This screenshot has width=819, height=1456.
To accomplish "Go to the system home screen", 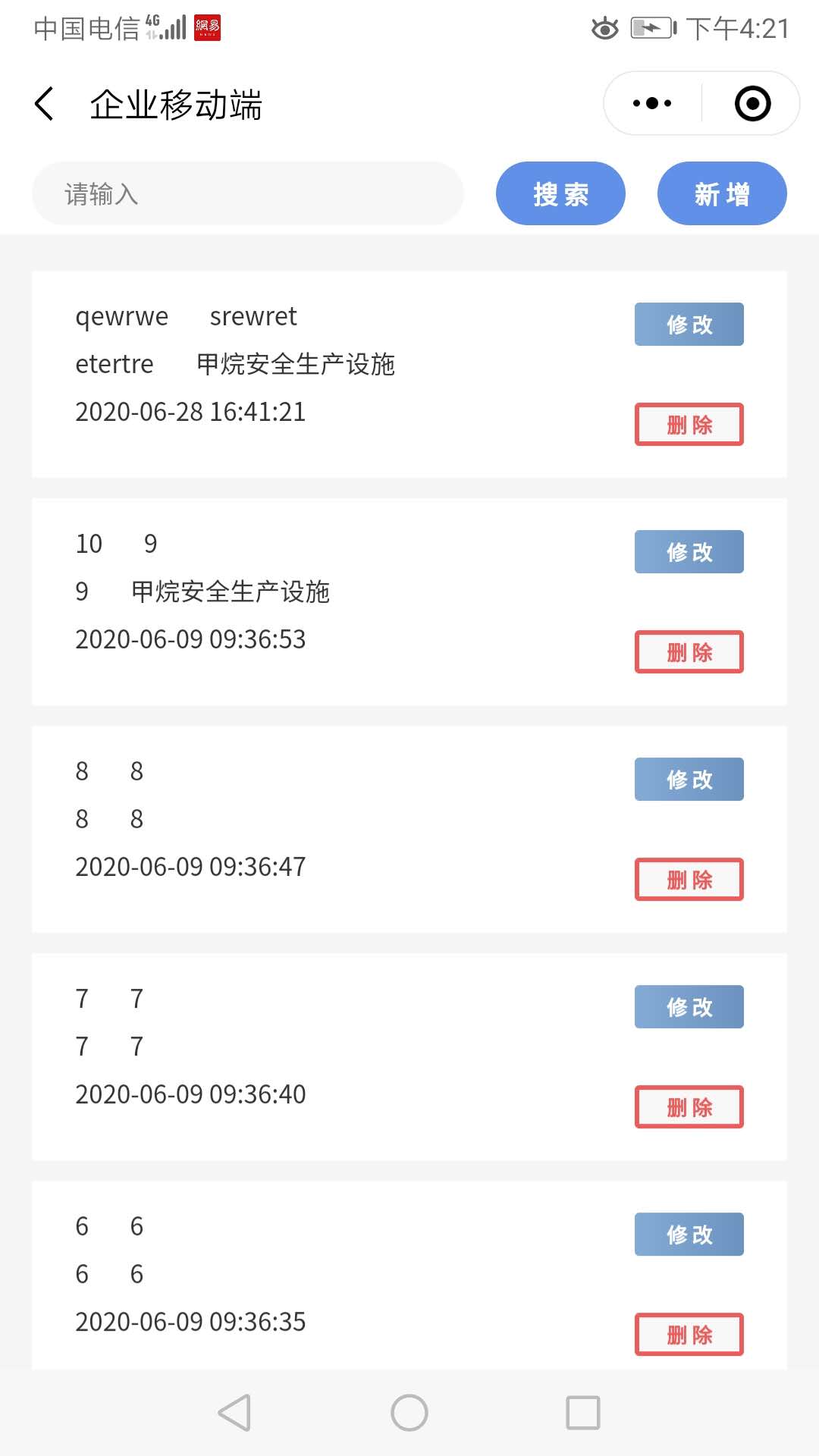I will [x=409, y=1413].
